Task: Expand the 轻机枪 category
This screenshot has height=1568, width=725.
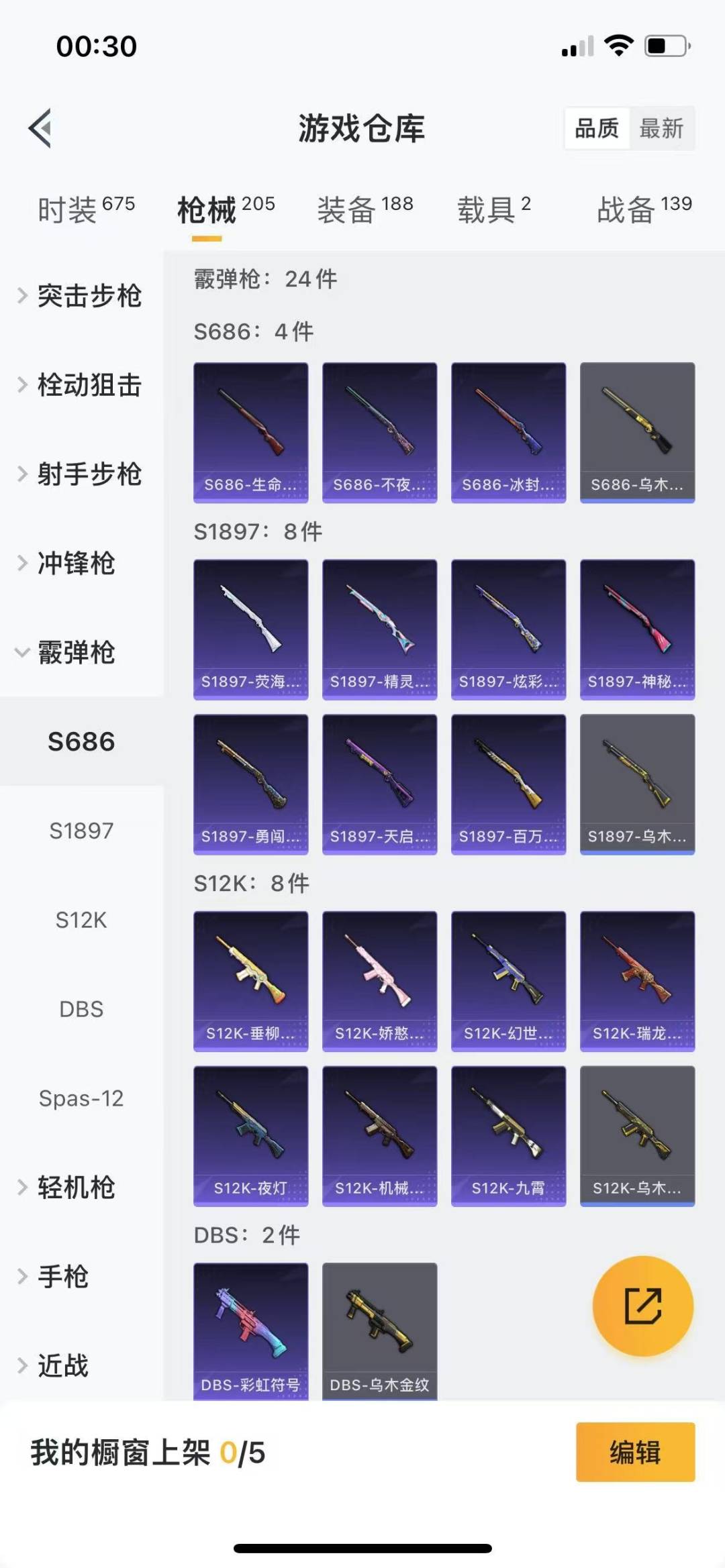Action: (x=81, y=1188)
